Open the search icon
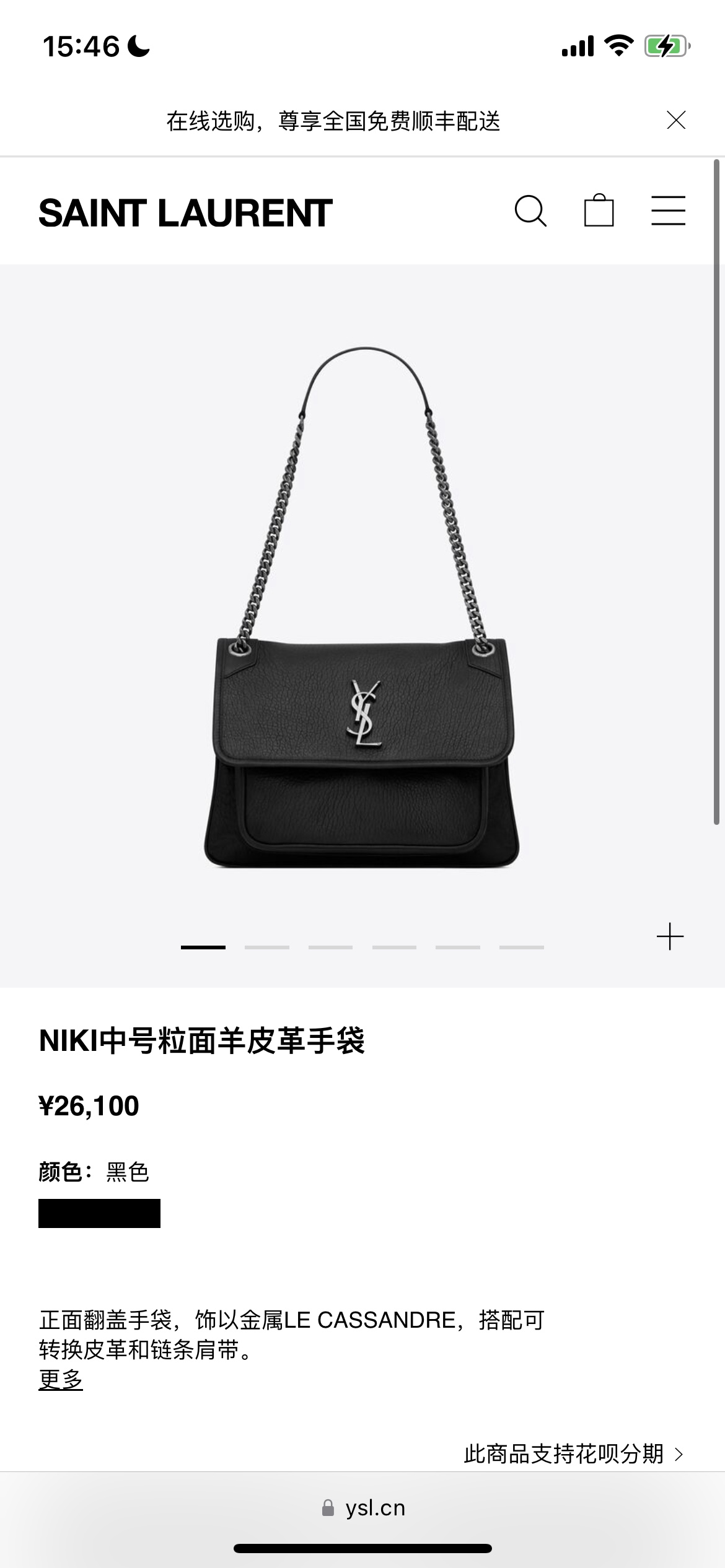This screenshot has height=1568, width=725. tap(530, 212)
